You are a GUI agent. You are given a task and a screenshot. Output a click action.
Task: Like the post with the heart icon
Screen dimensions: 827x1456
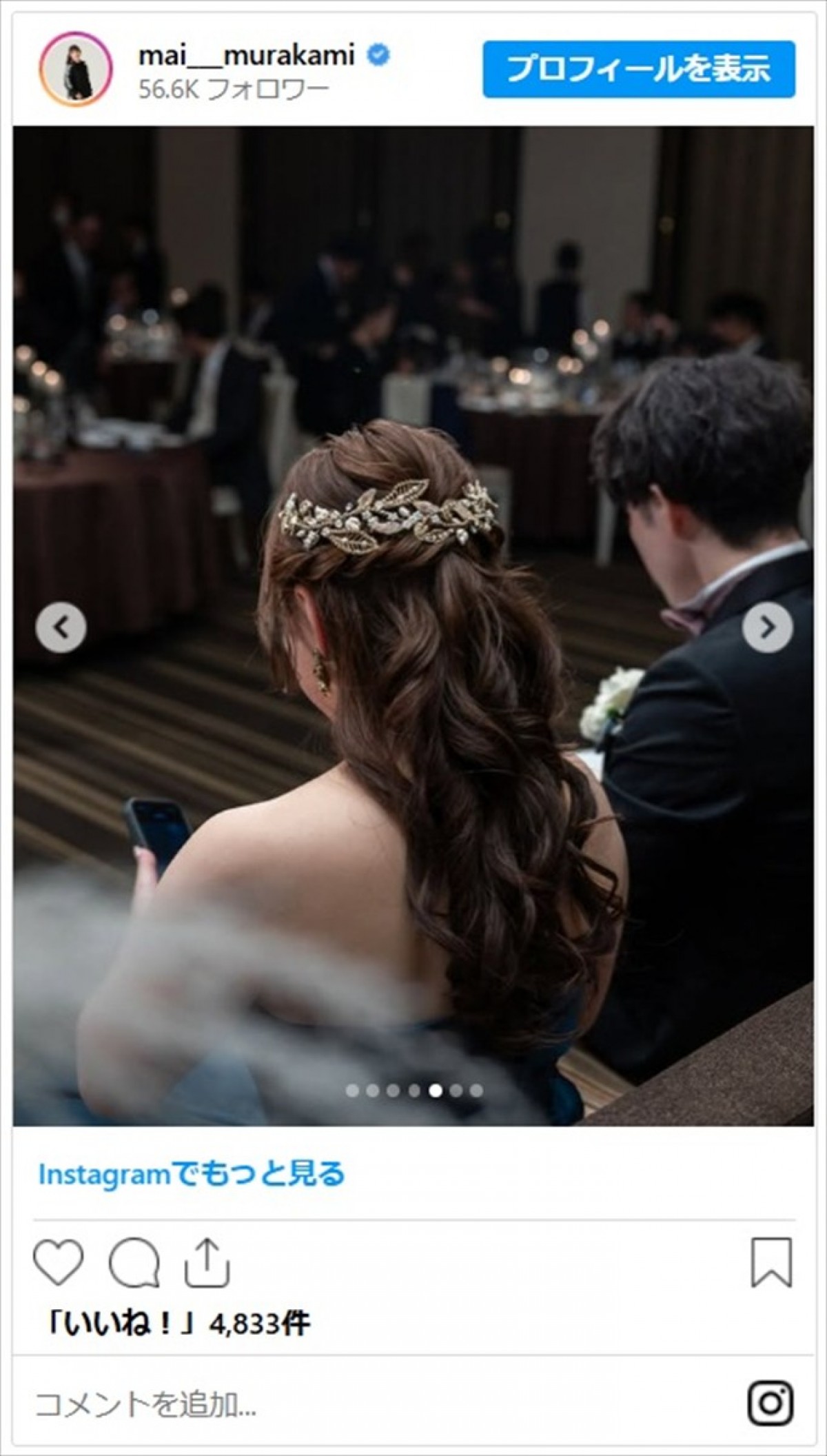point(59,1262)
